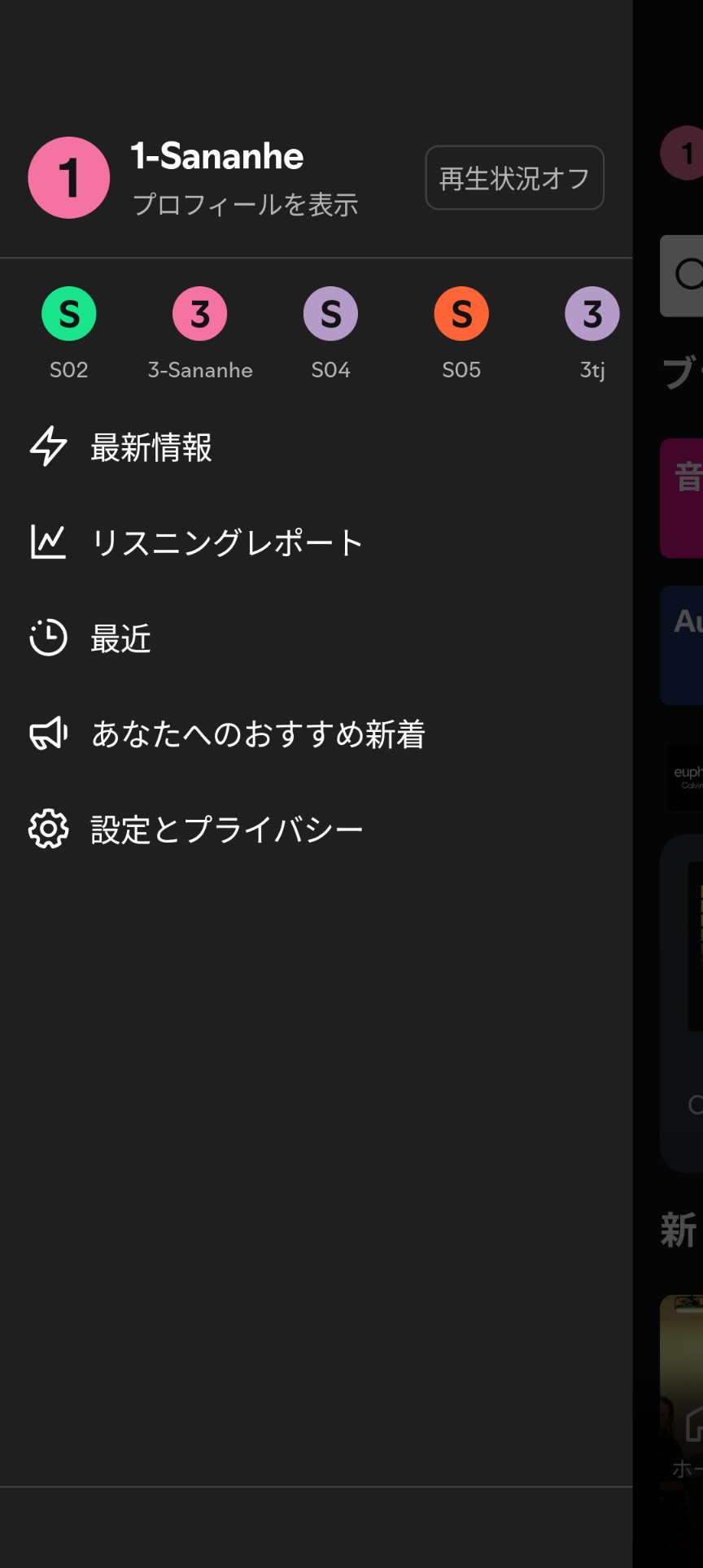Image resolution: width=703 pixels, height=1568 pixels.
Task: Open 最近 recent history
Action: [120, 638]
